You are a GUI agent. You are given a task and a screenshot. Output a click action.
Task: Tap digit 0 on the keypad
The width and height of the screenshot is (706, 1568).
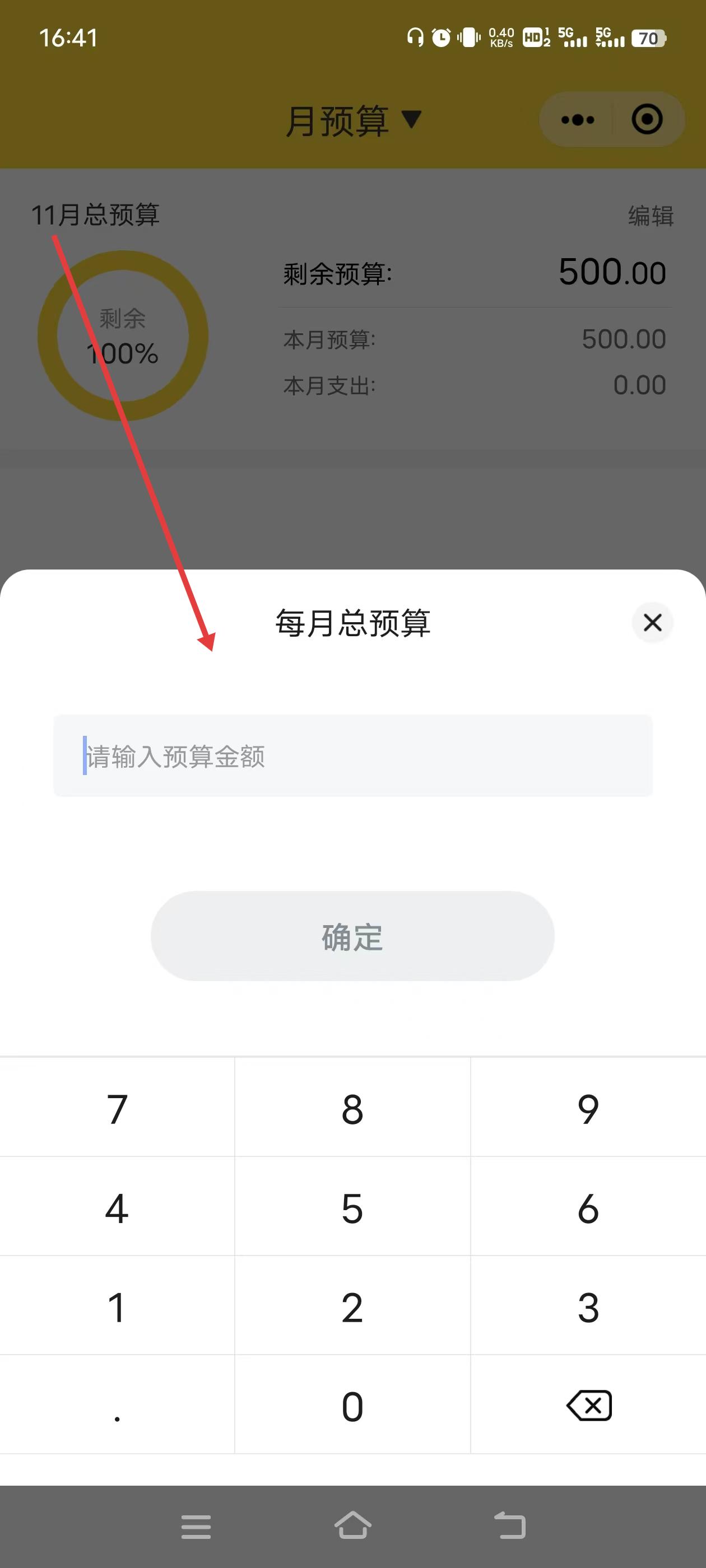tap(352, 1406)
